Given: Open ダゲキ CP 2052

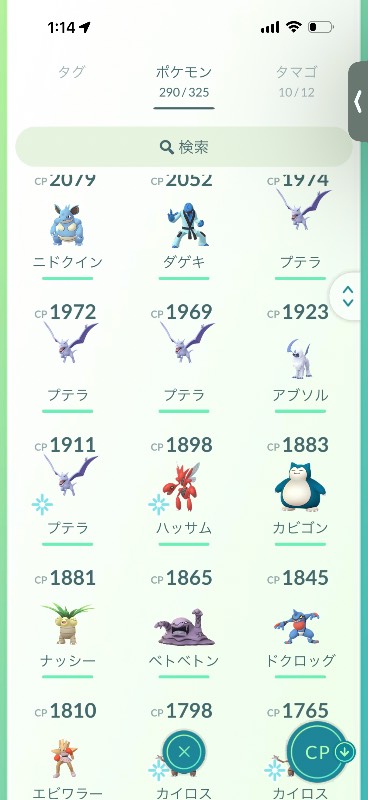Looking at the screenshot, I should coord(184,226).
